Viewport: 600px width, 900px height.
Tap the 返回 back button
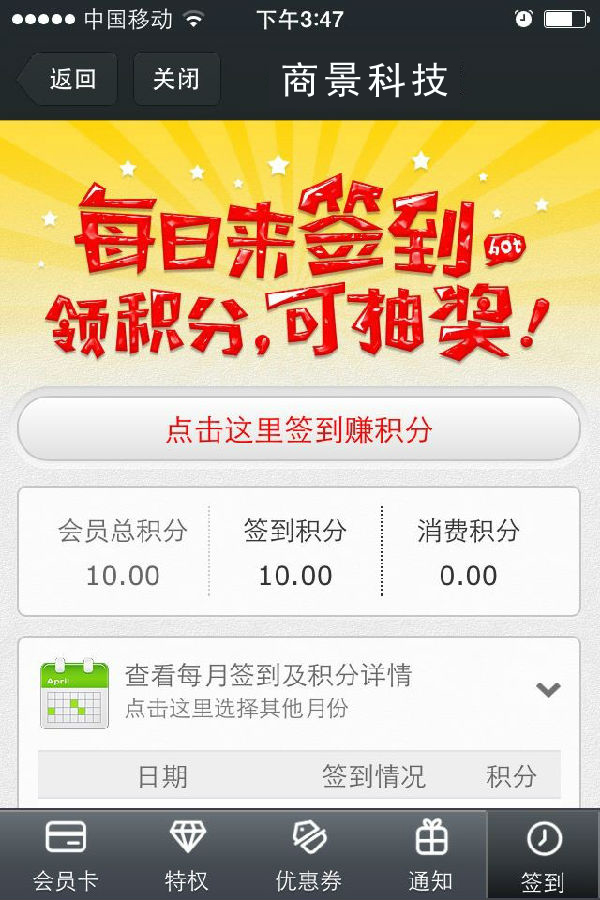[x=68, y=80]
